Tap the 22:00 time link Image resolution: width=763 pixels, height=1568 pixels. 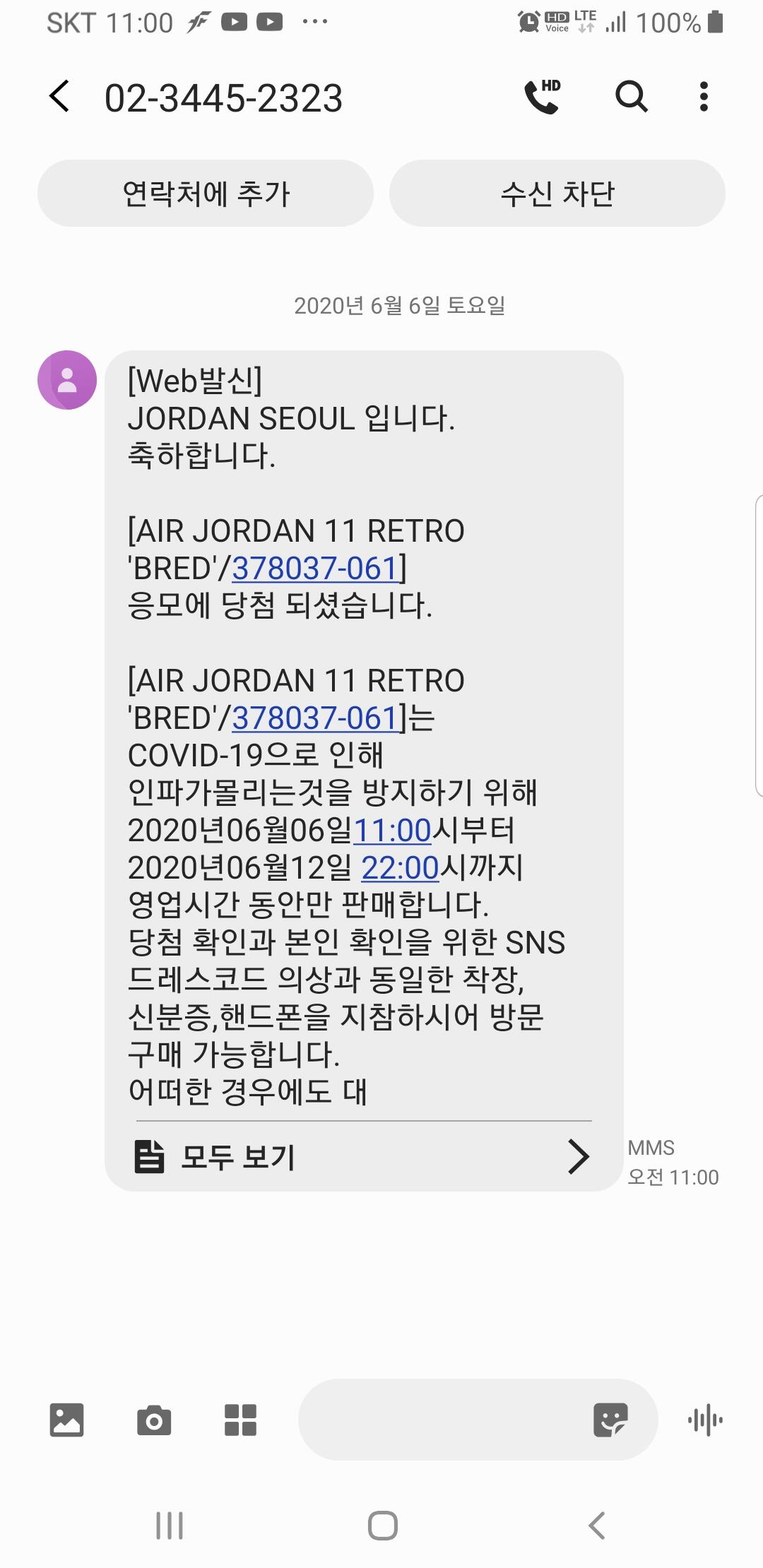[x=401, y=868]
